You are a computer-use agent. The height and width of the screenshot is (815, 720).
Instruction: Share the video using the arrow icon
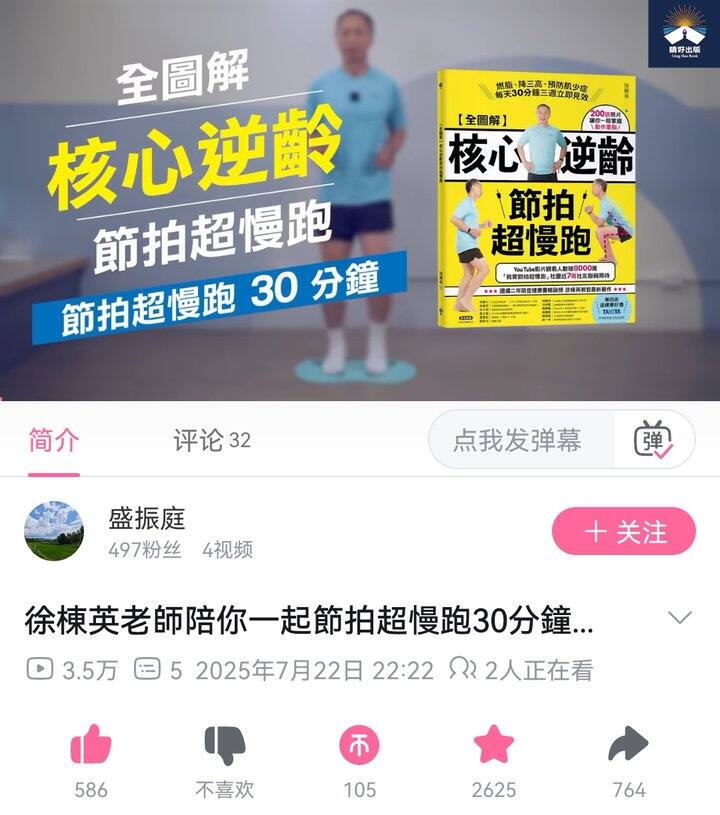coord(629,744)
